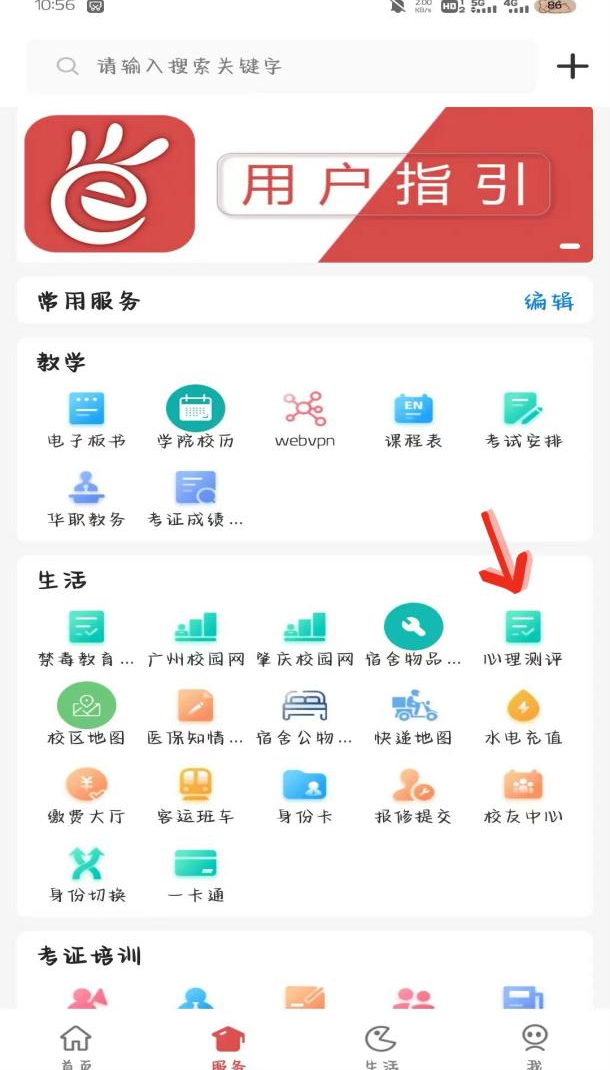
Task: Open 电子板书
Action: point(87,420)
